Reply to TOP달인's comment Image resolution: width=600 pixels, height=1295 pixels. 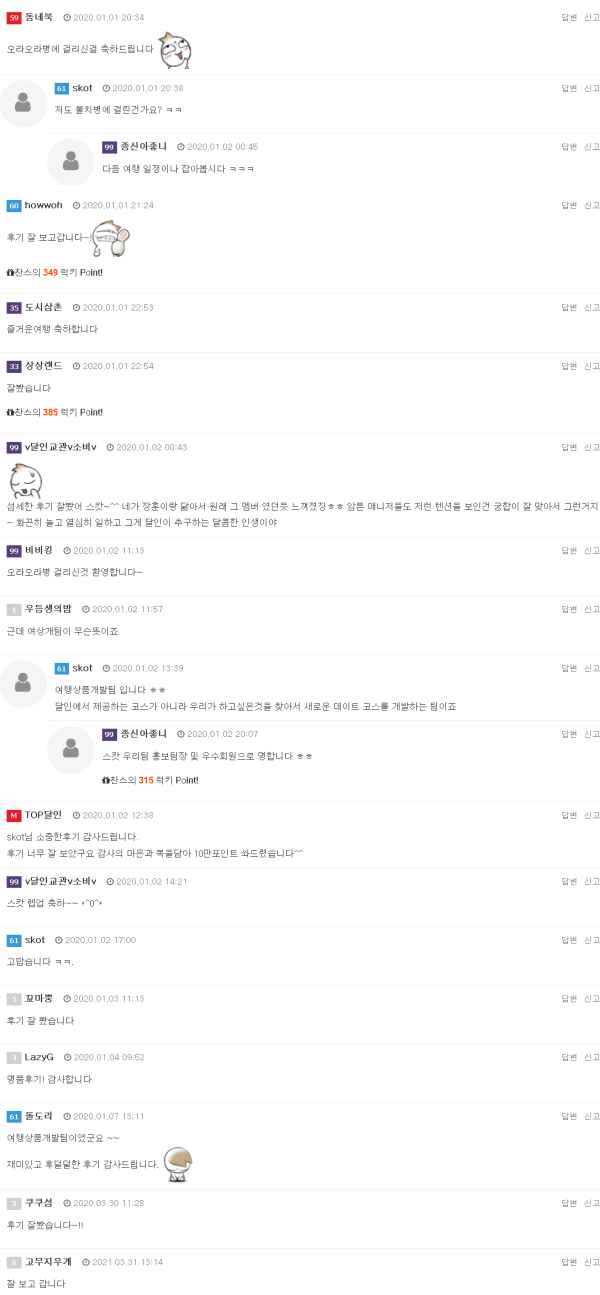point(568,815)
